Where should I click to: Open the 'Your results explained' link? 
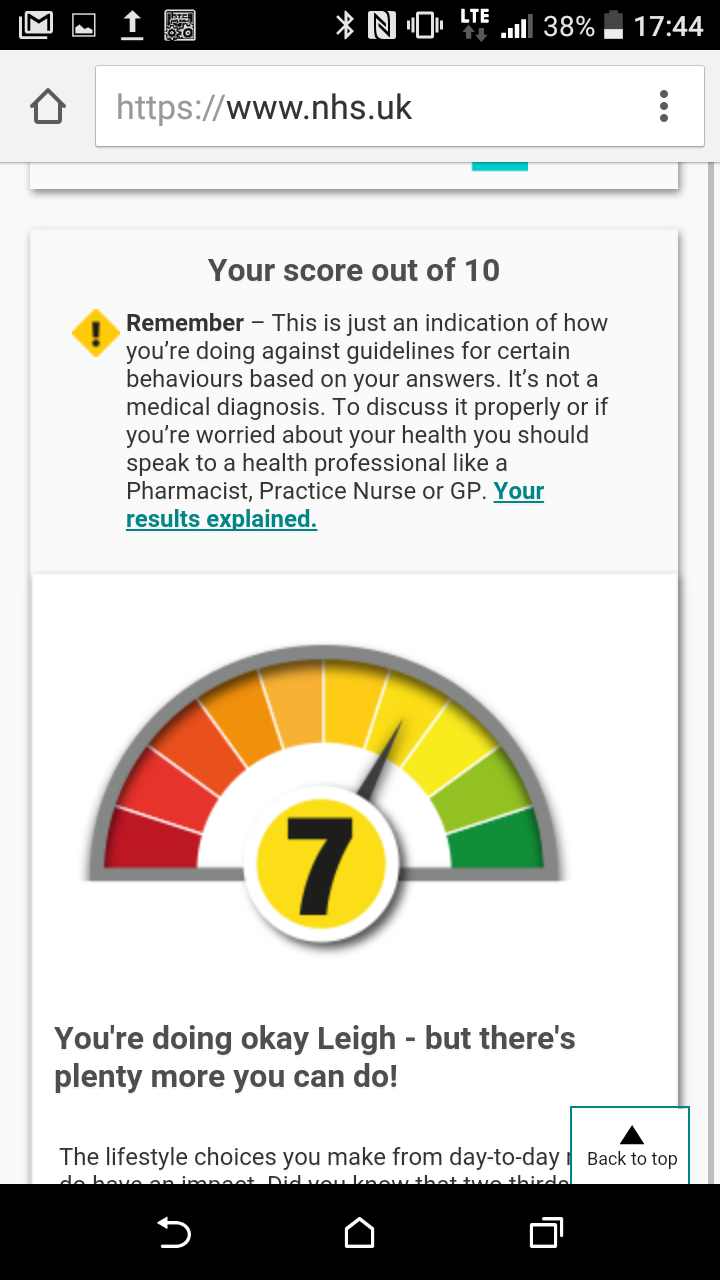pyautogui.click(x=335, y=505)
